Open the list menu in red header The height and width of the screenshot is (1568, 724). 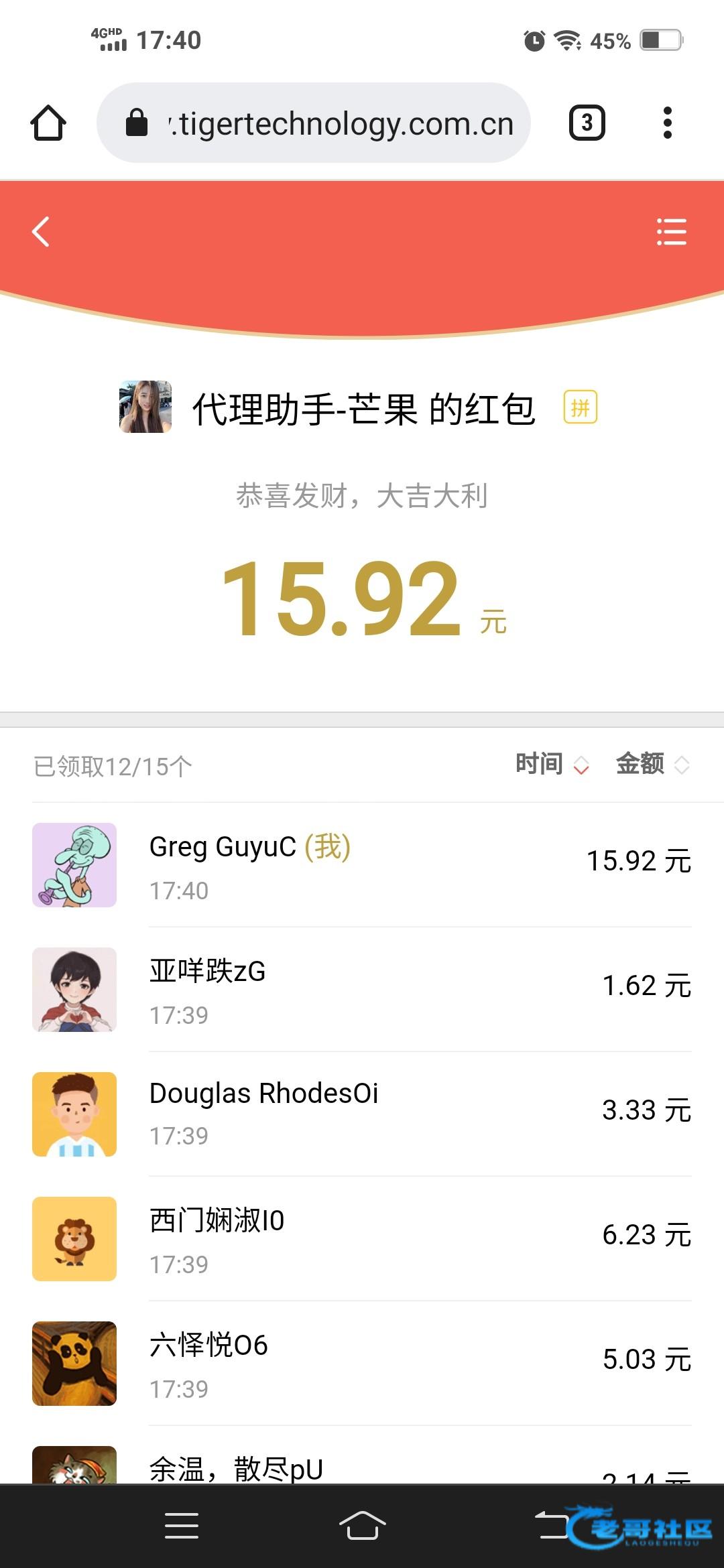pyautogui.click(x=671, y=232)
